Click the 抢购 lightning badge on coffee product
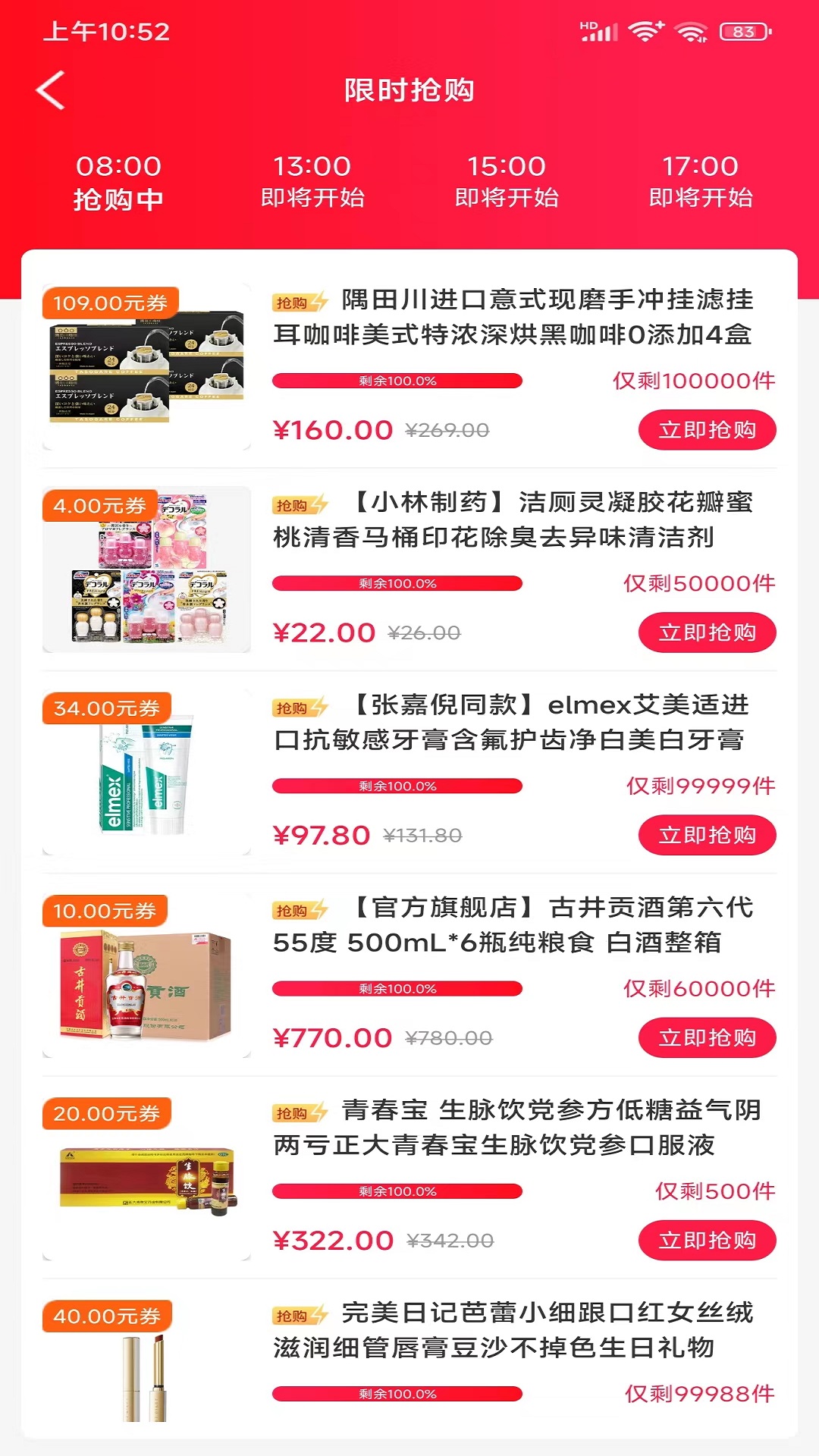 302,302
